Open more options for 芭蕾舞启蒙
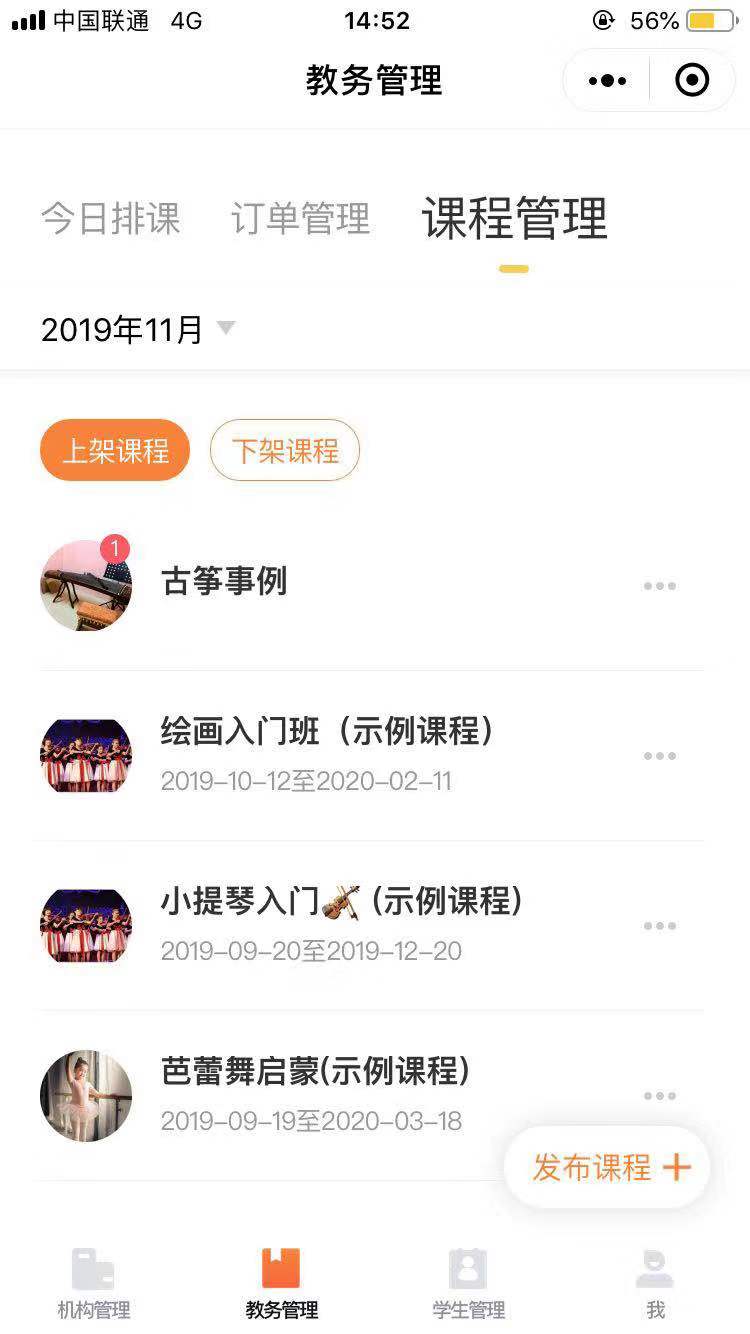Screen dimensions: 750x1334 (660, 1096)
